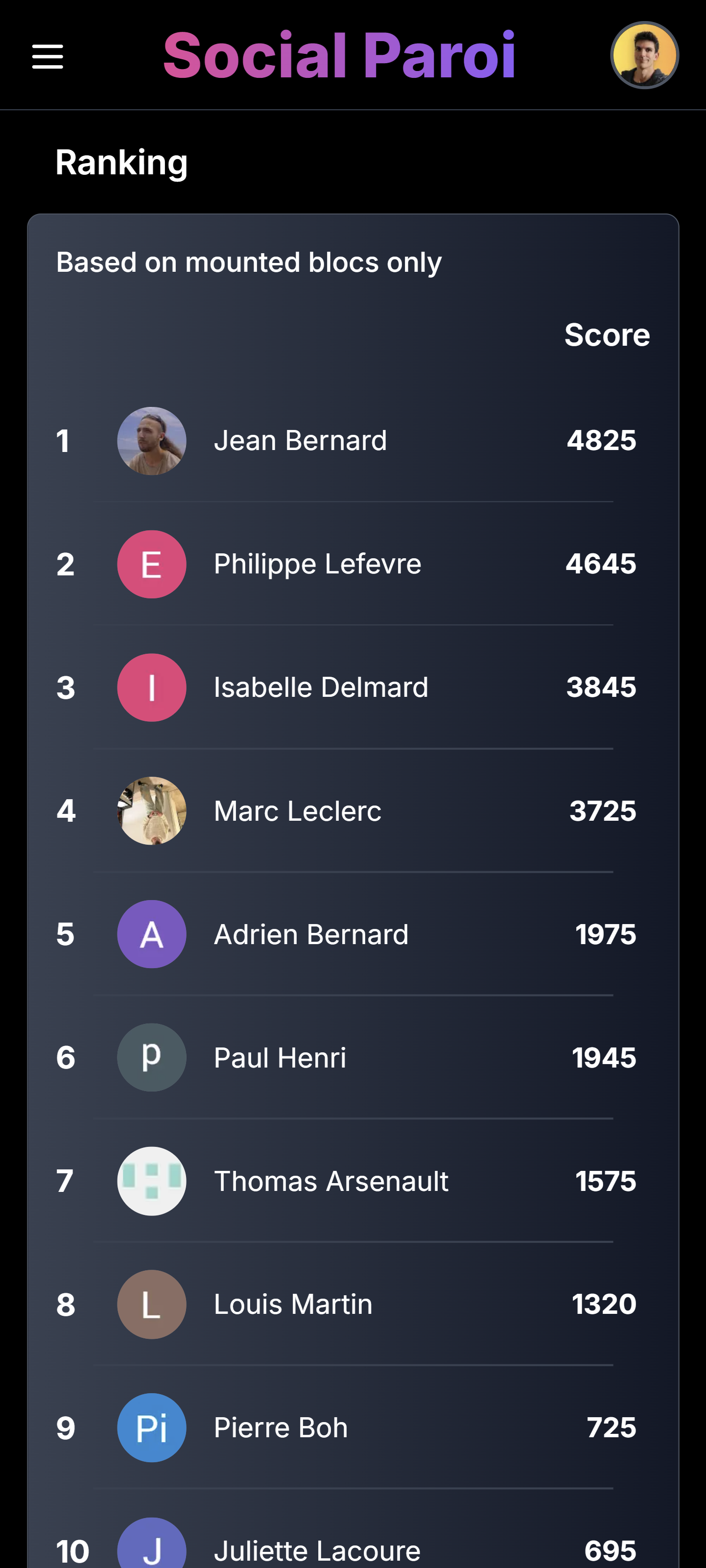Tap Philippe Lefevre's score of 4645
Image resolution: width=706 pixels, height=1568 pixels.
point(600,564)
